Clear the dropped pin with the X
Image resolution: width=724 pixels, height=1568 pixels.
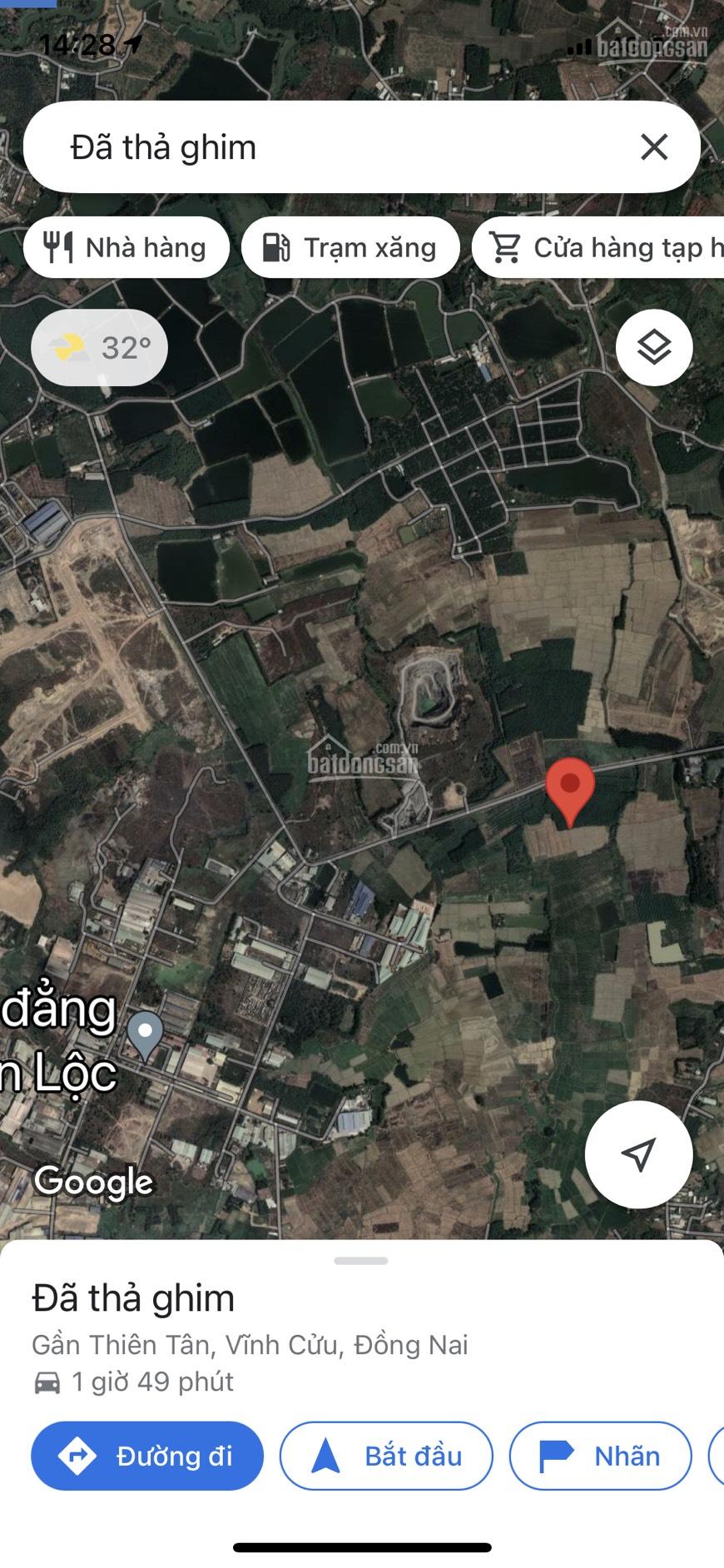point(654,147)
